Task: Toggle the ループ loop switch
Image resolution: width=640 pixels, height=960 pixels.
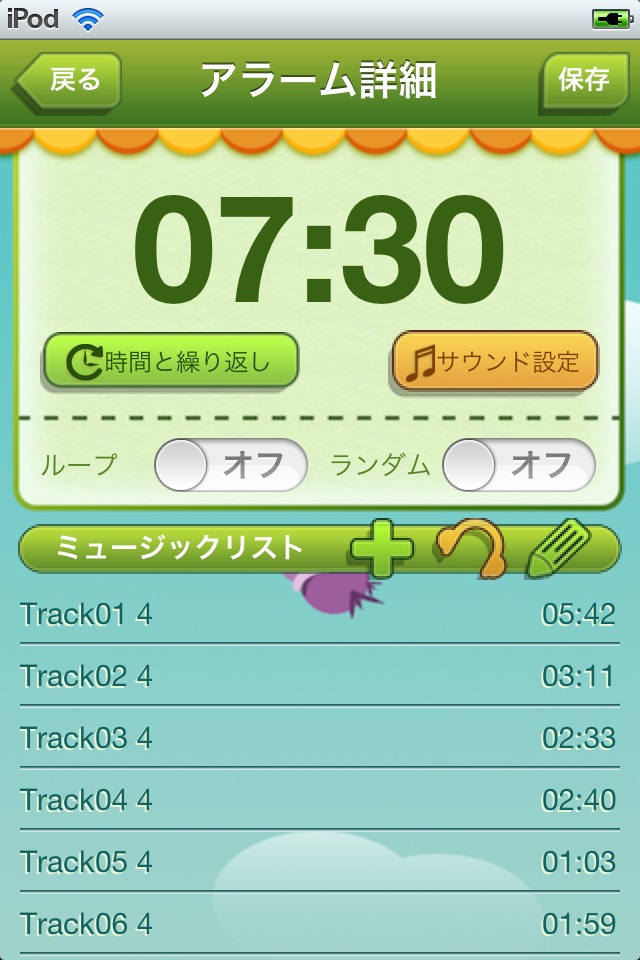Action: point(231,465)
